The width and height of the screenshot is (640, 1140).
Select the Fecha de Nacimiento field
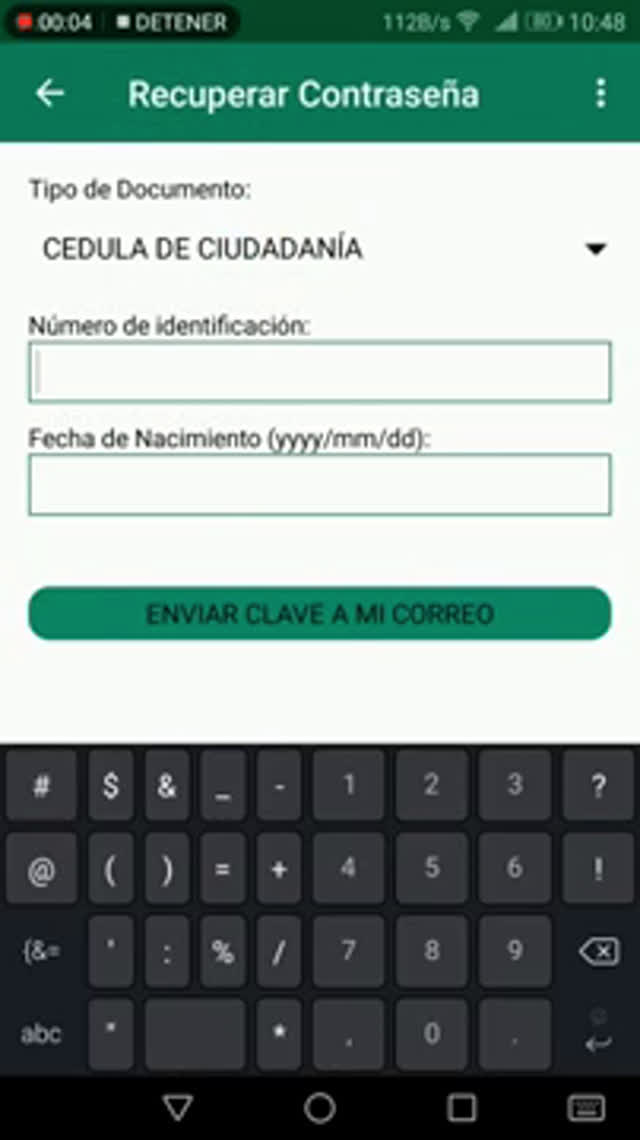(320, 484)
